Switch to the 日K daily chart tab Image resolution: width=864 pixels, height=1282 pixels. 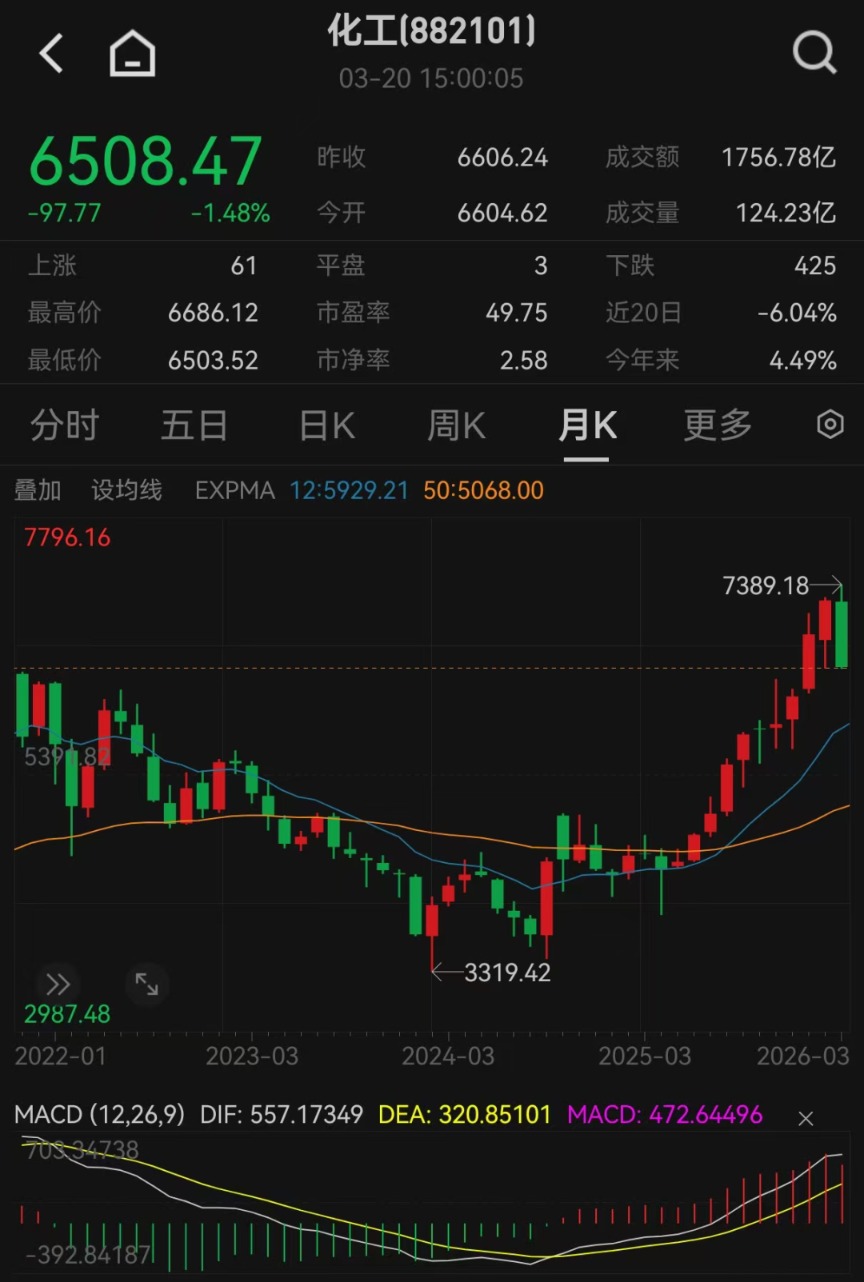325,424
